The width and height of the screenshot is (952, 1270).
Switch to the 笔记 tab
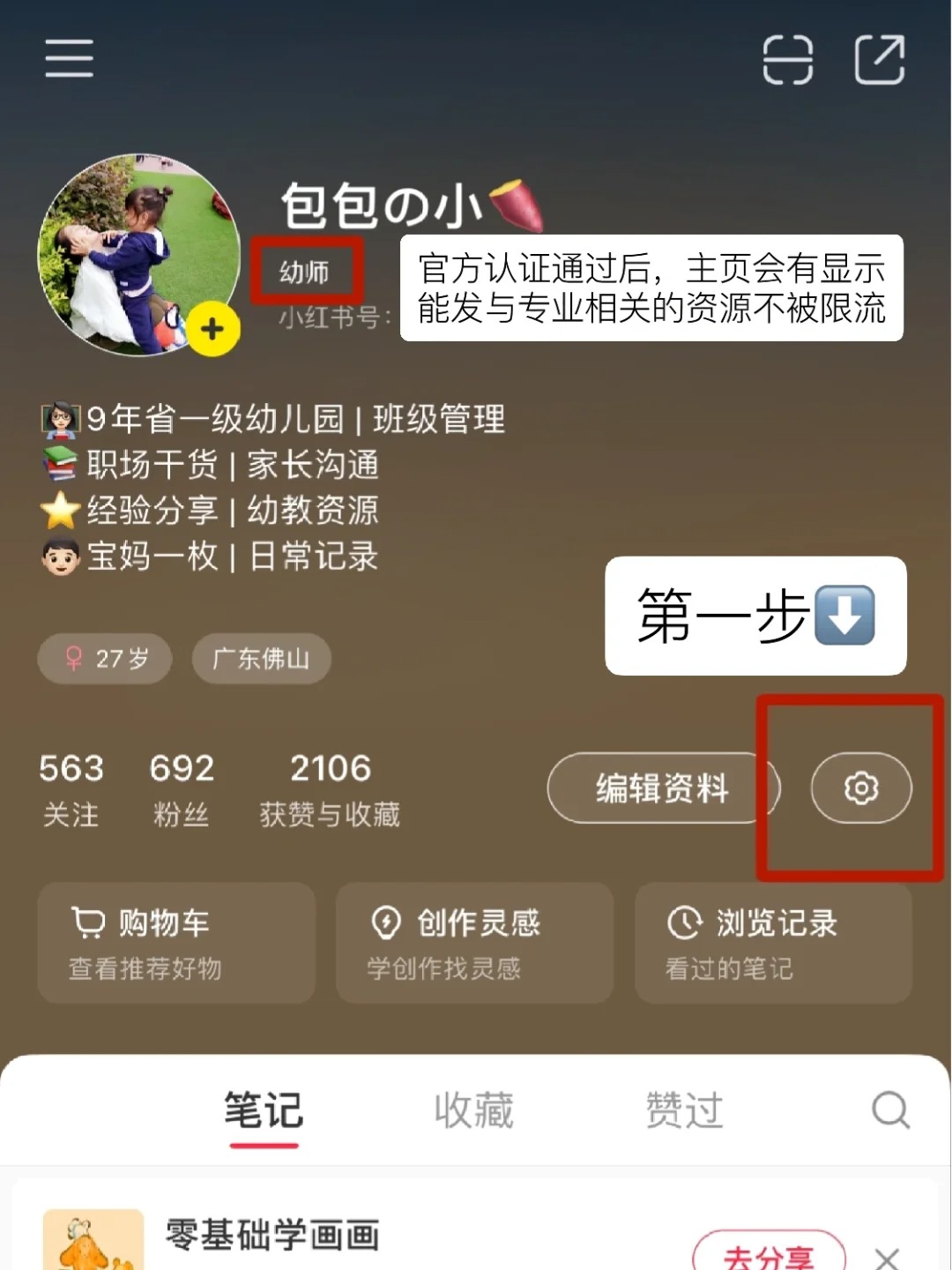click(x=264, y=1111)
